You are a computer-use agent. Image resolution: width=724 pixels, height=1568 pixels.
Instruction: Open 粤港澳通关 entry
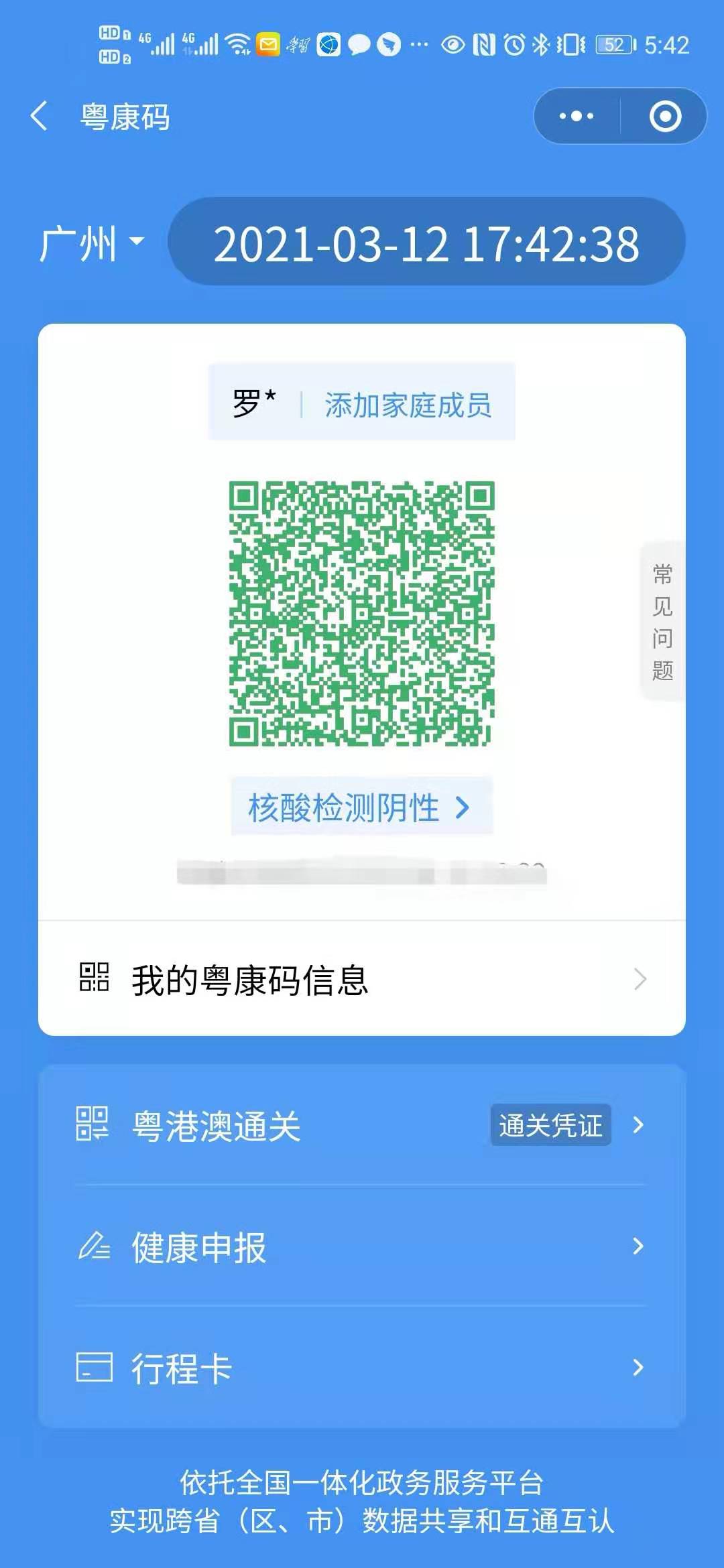coord(362,1125)
